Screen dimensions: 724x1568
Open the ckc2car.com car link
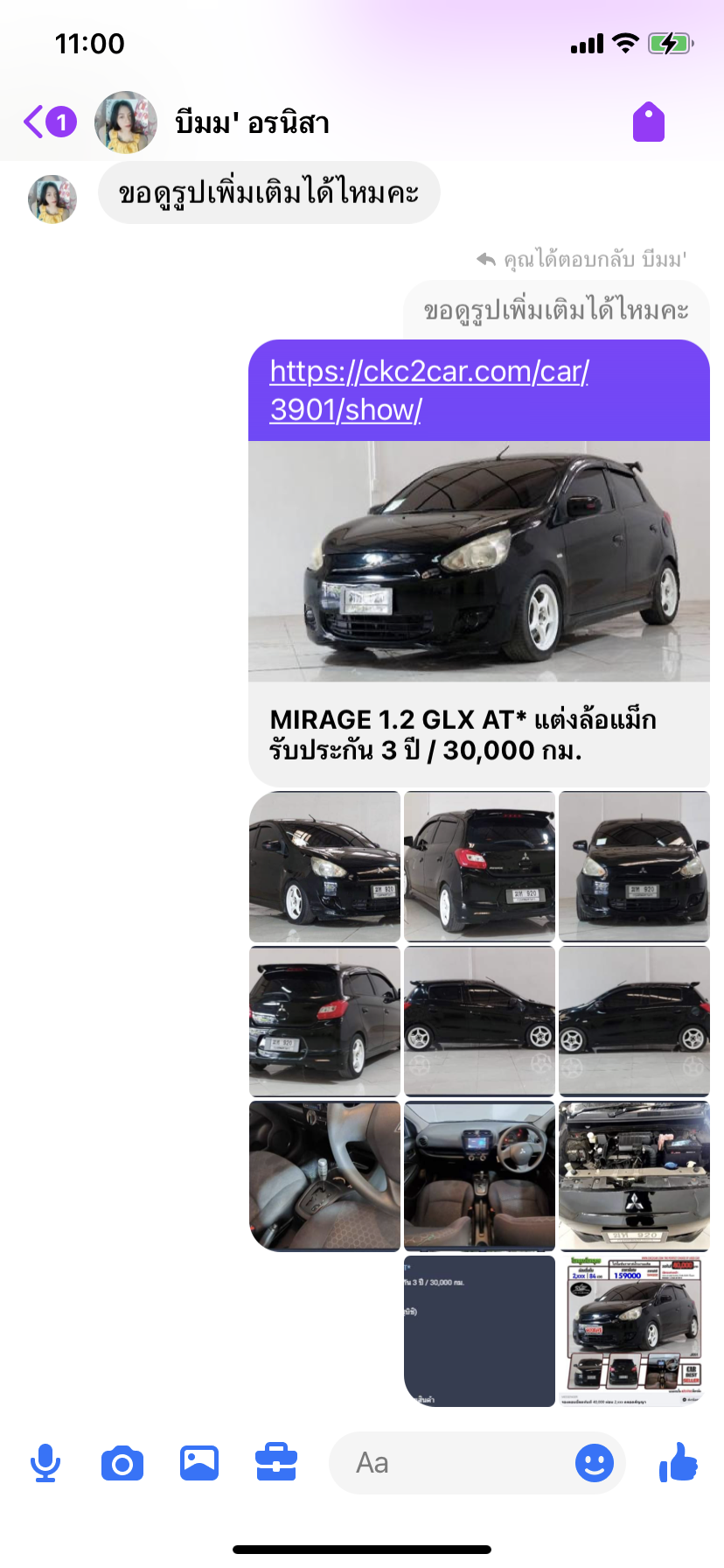428,390
